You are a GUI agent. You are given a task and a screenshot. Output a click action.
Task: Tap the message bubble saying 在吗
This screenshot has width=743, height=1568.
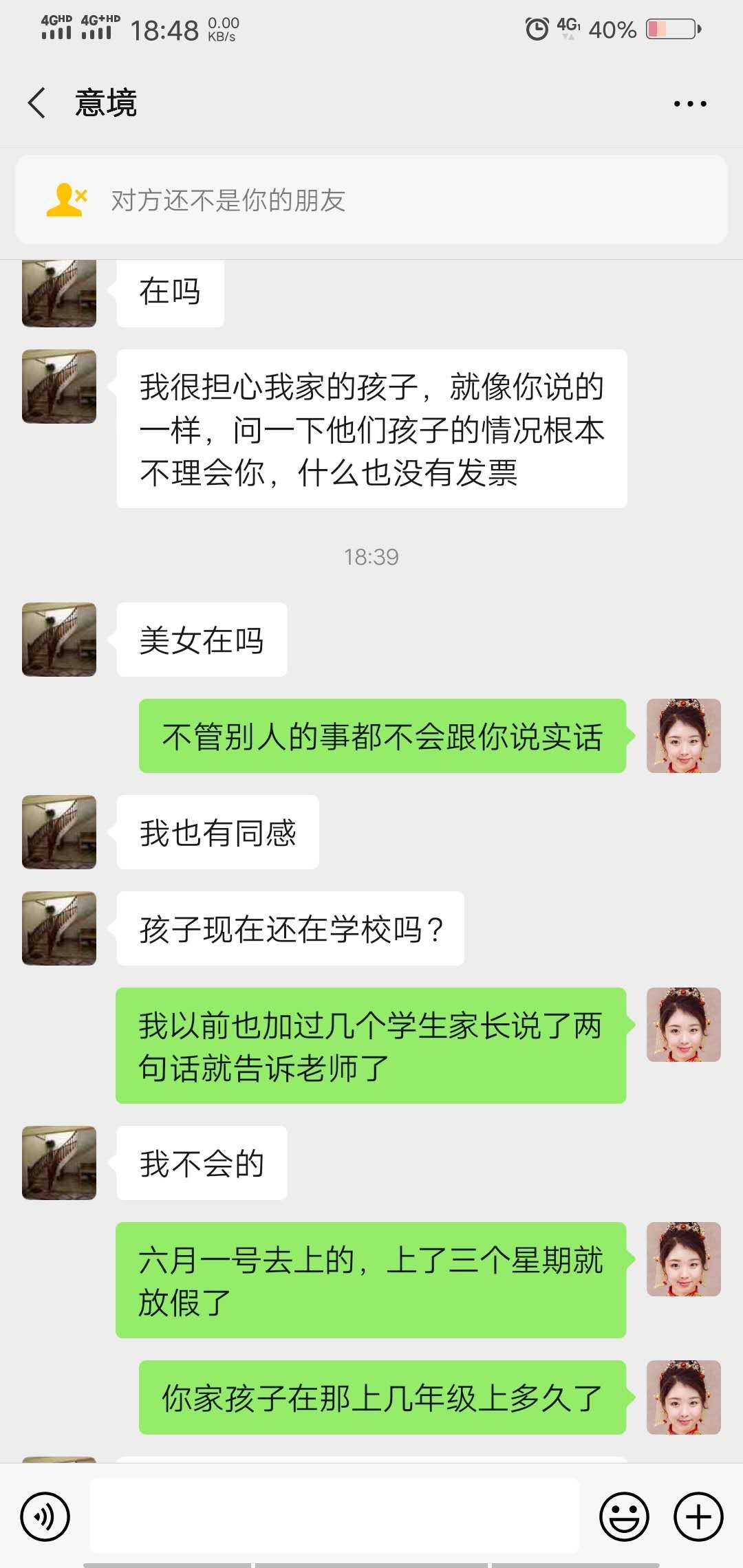169,292
